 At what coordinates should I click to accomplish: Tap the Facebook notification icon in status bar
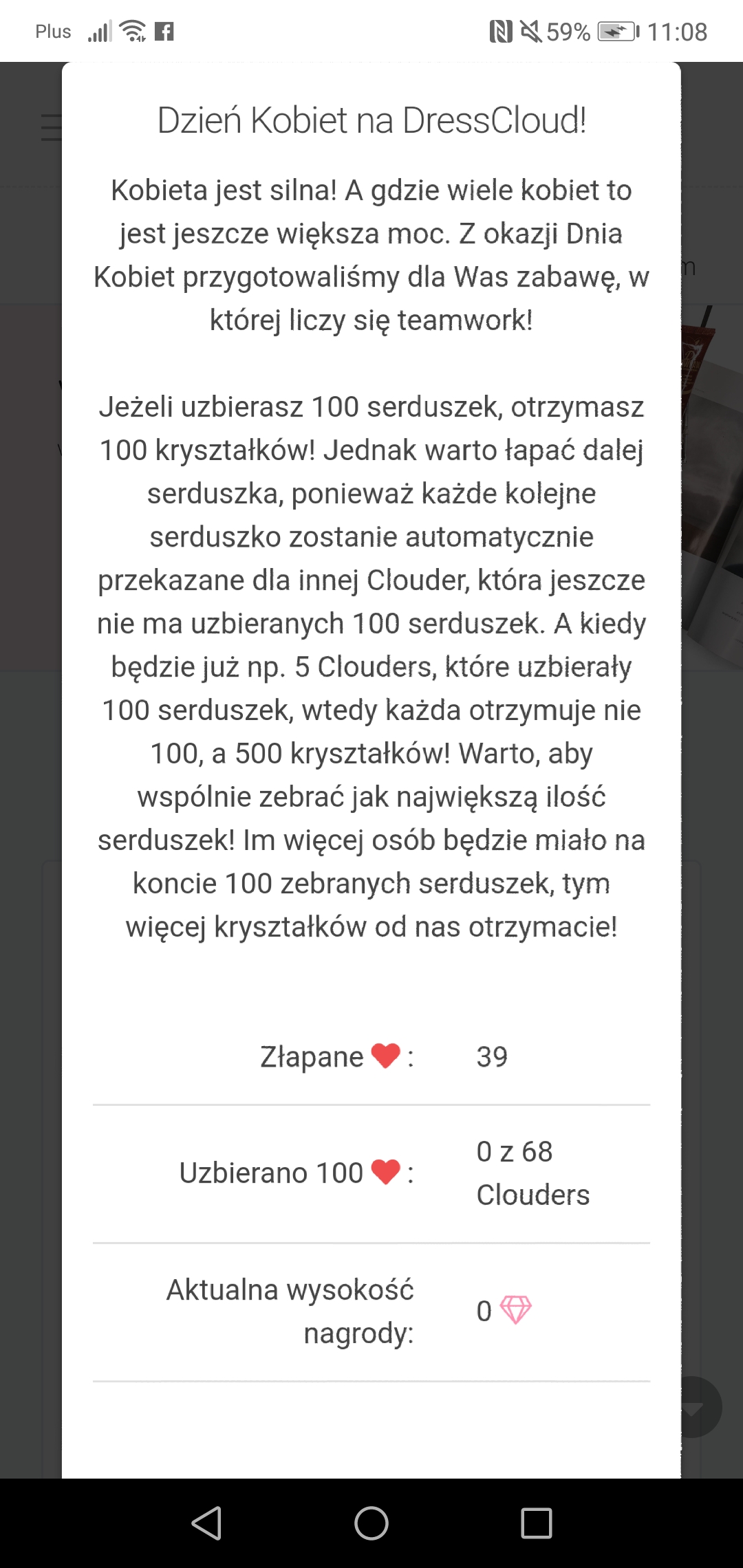click(163, 31)
